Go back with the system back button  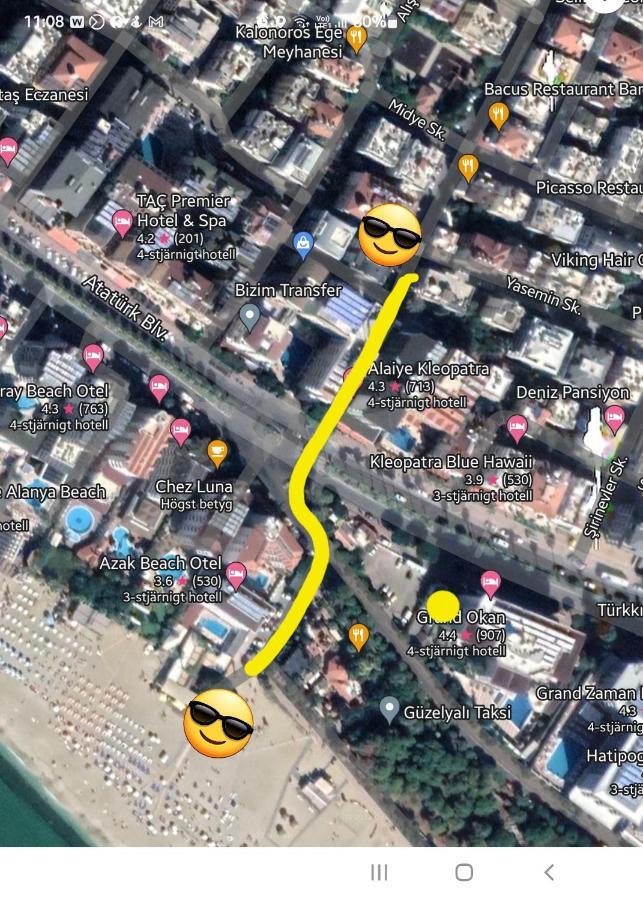pos(548,872)
